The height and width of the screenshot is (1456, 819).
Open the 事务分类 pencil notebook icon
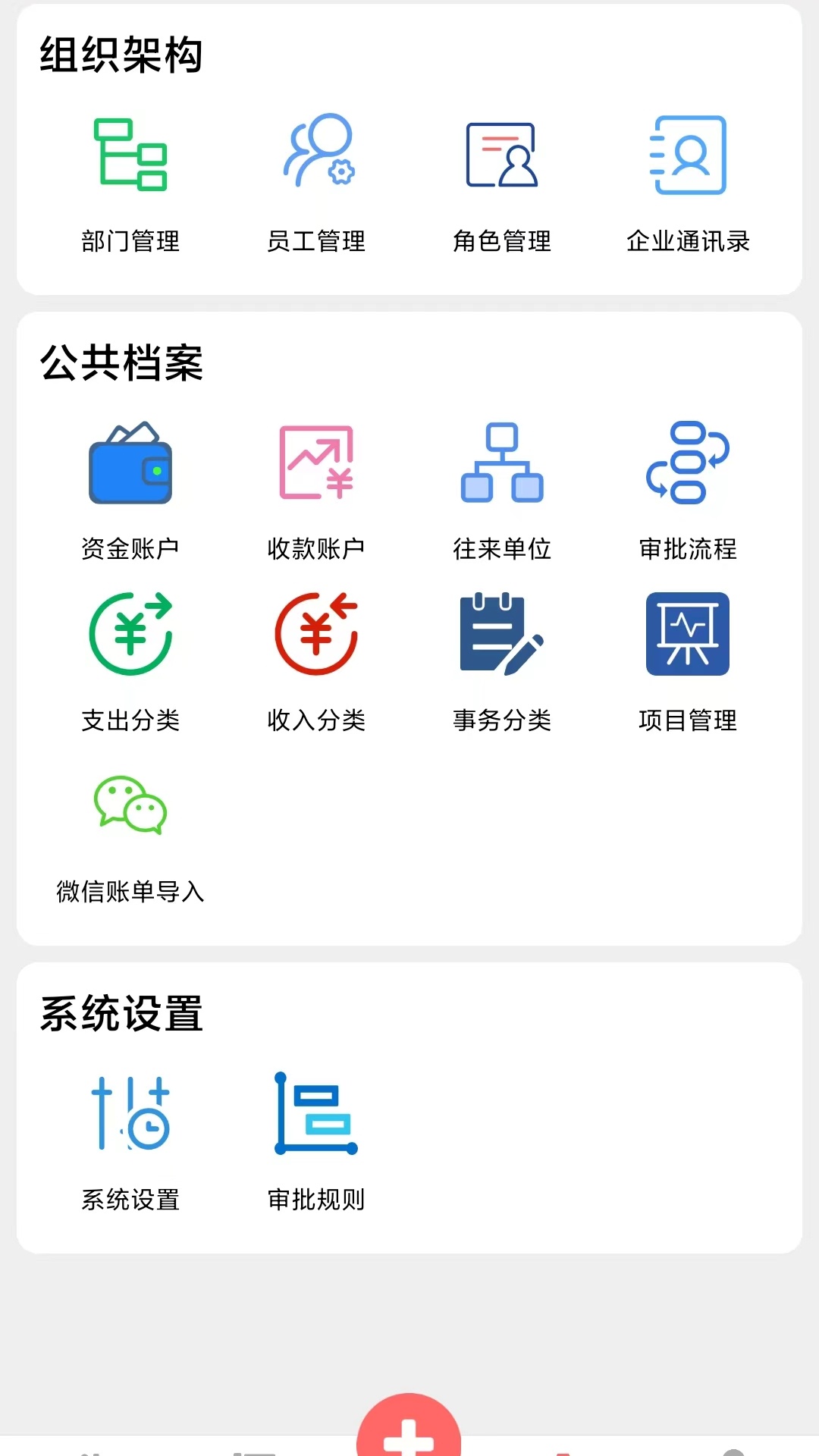[502, 635]
